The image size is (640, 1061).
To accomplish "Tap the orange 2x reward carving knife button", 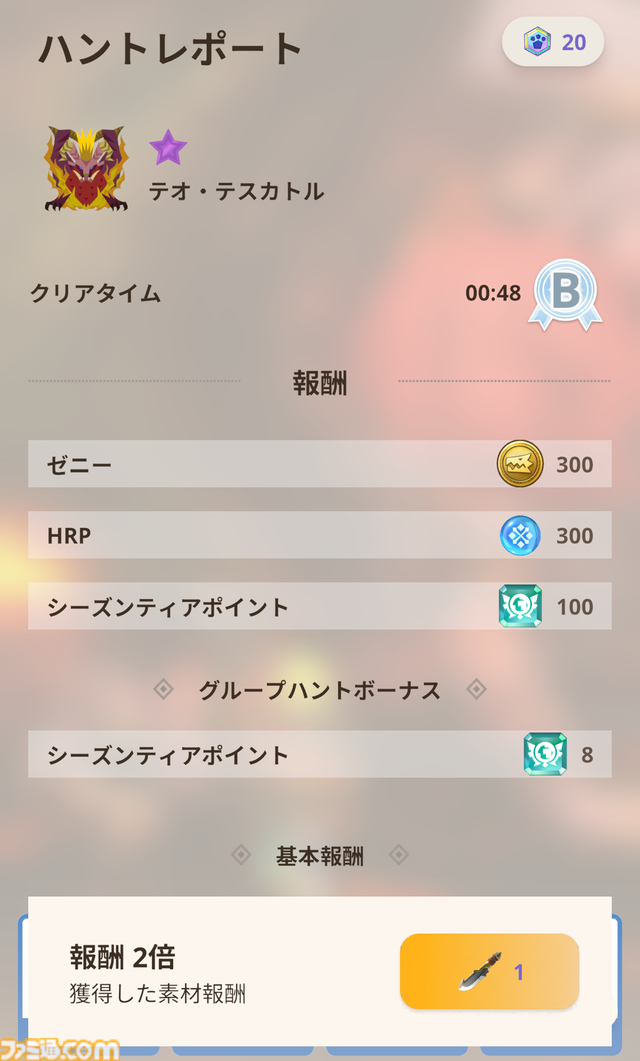I will [x=489, y=971].
